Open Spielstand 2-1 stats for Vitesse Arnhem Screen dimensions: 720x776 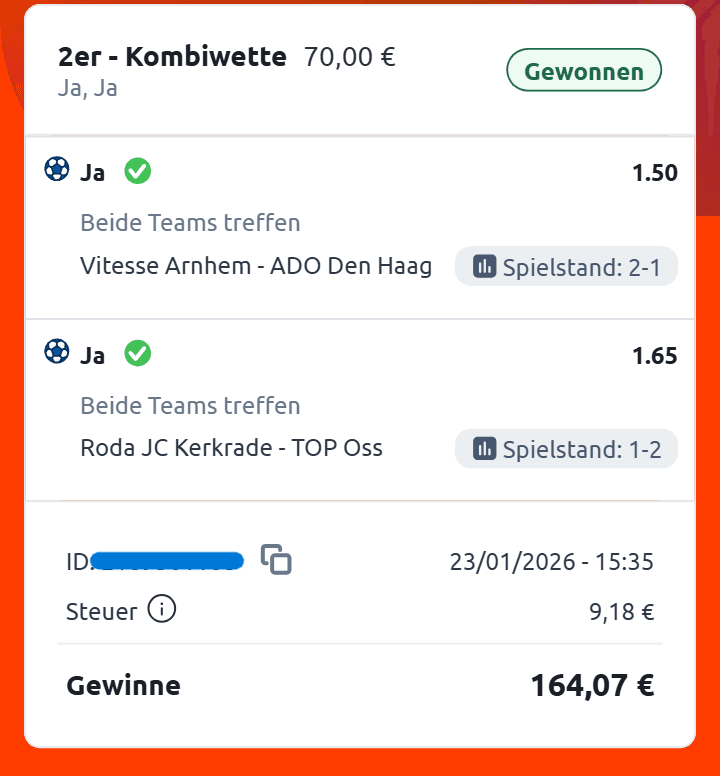coord(566,267)
